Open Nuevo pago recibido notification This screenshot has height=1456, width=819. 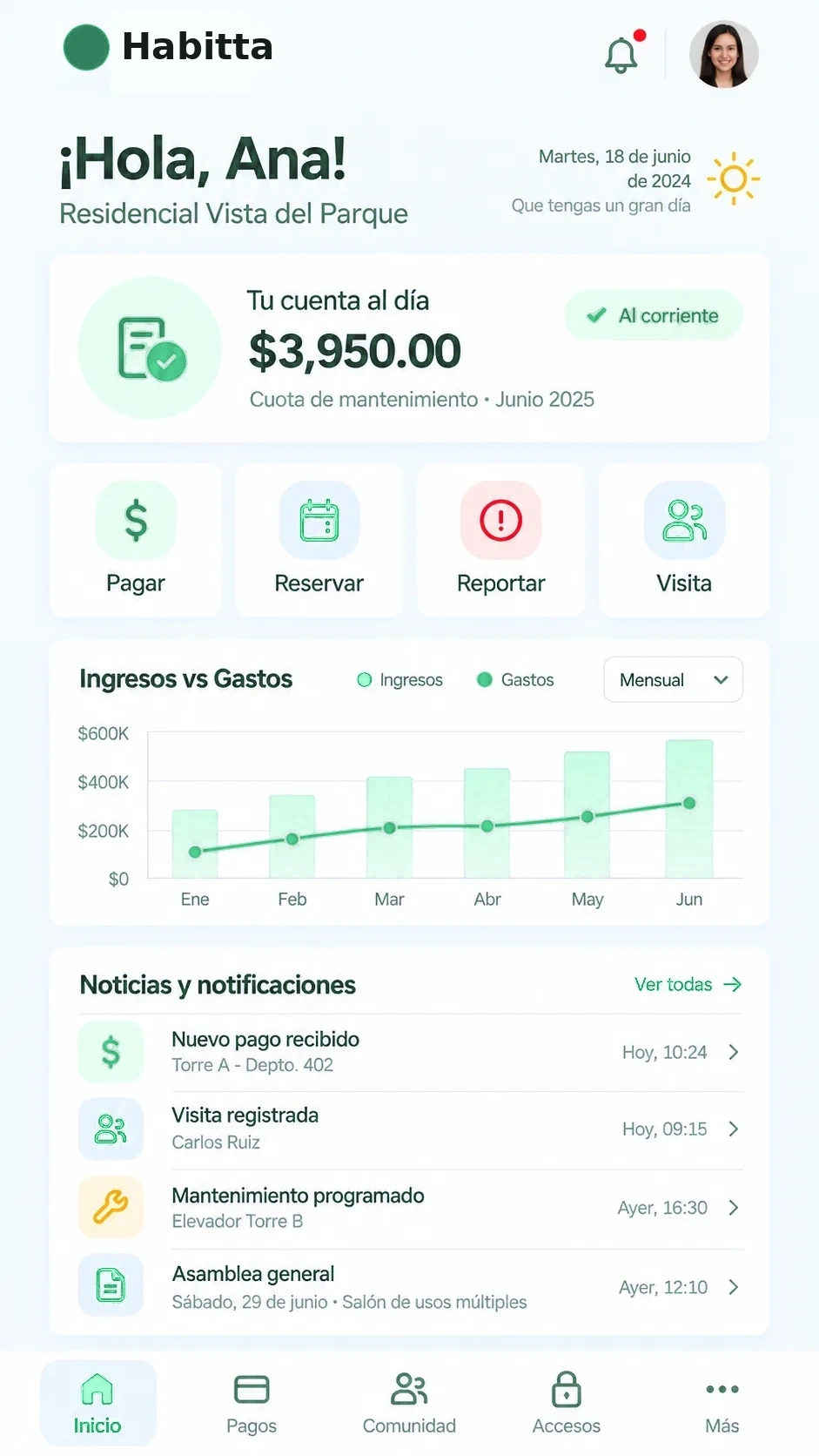click(x=411, y=1052)
